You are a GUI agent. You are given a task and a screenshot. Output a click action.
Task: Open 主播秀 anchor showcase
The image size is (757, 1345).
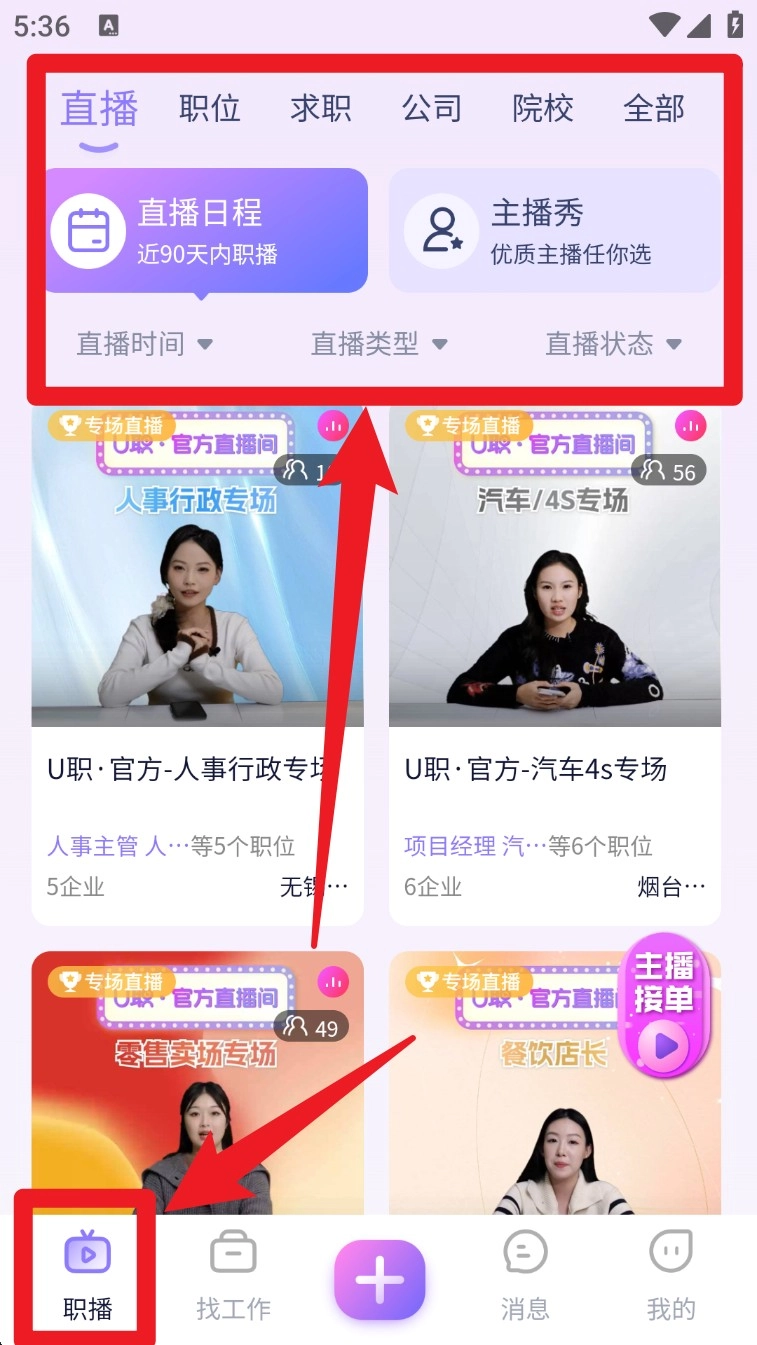click(554, 231)
